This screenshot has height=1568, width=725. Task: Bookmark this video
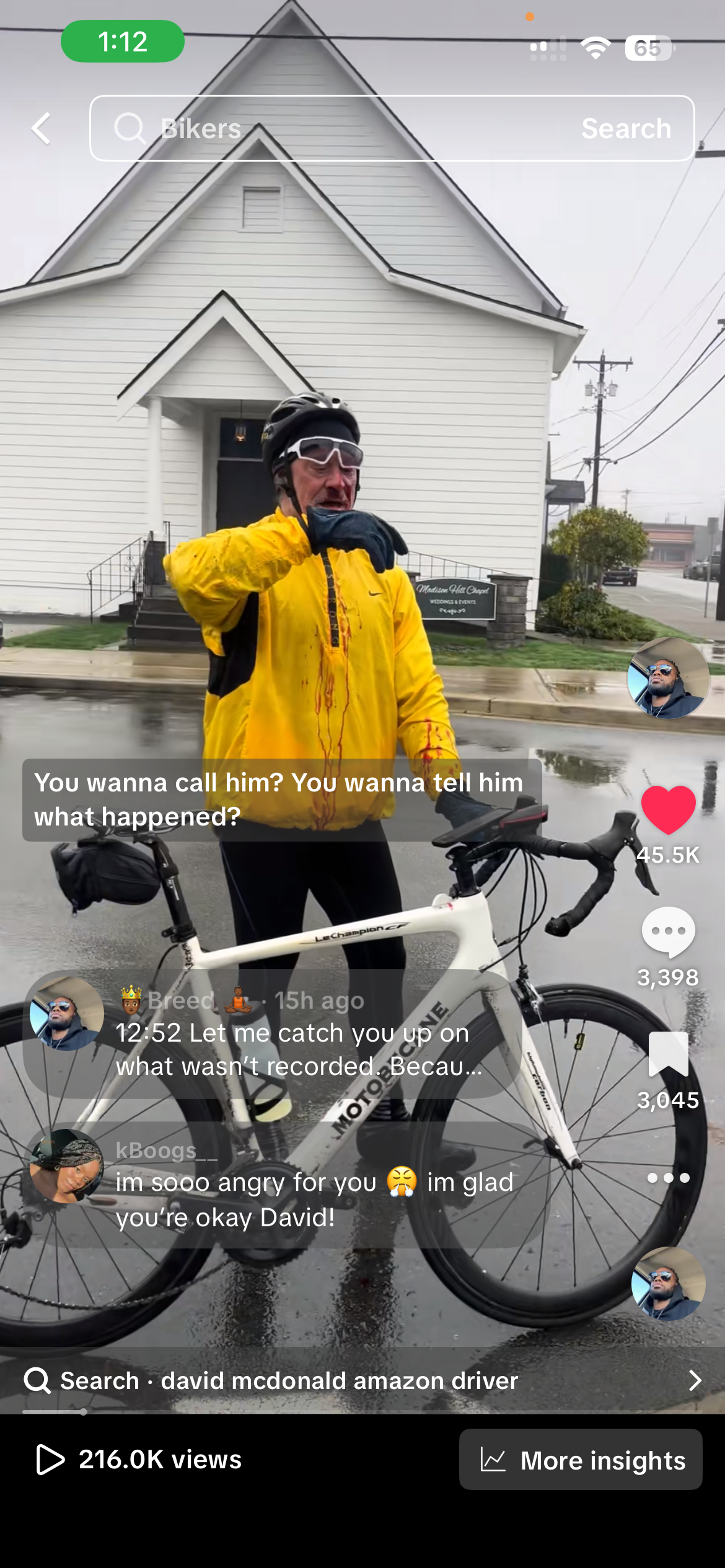click(x=668, y=1054)
